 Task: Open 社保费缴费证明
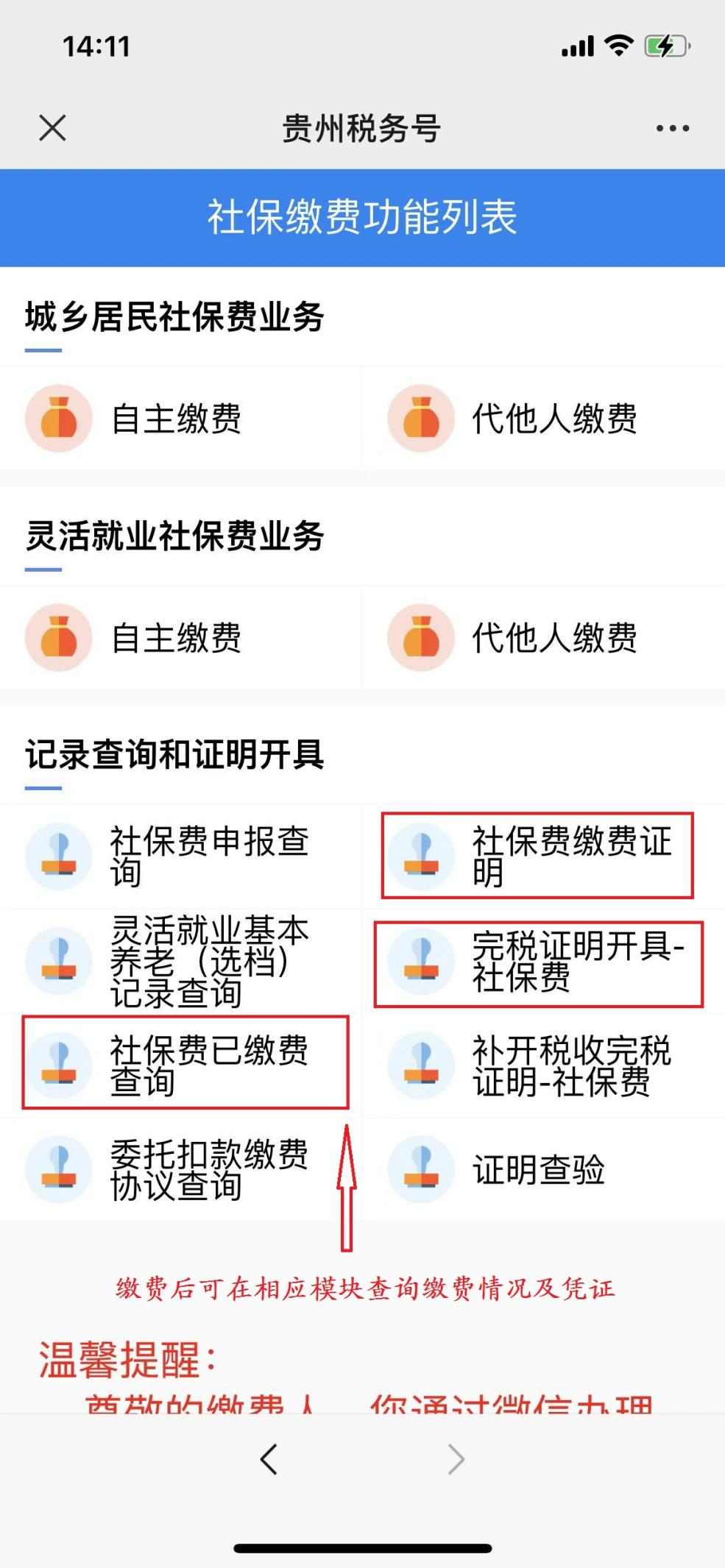543,856
